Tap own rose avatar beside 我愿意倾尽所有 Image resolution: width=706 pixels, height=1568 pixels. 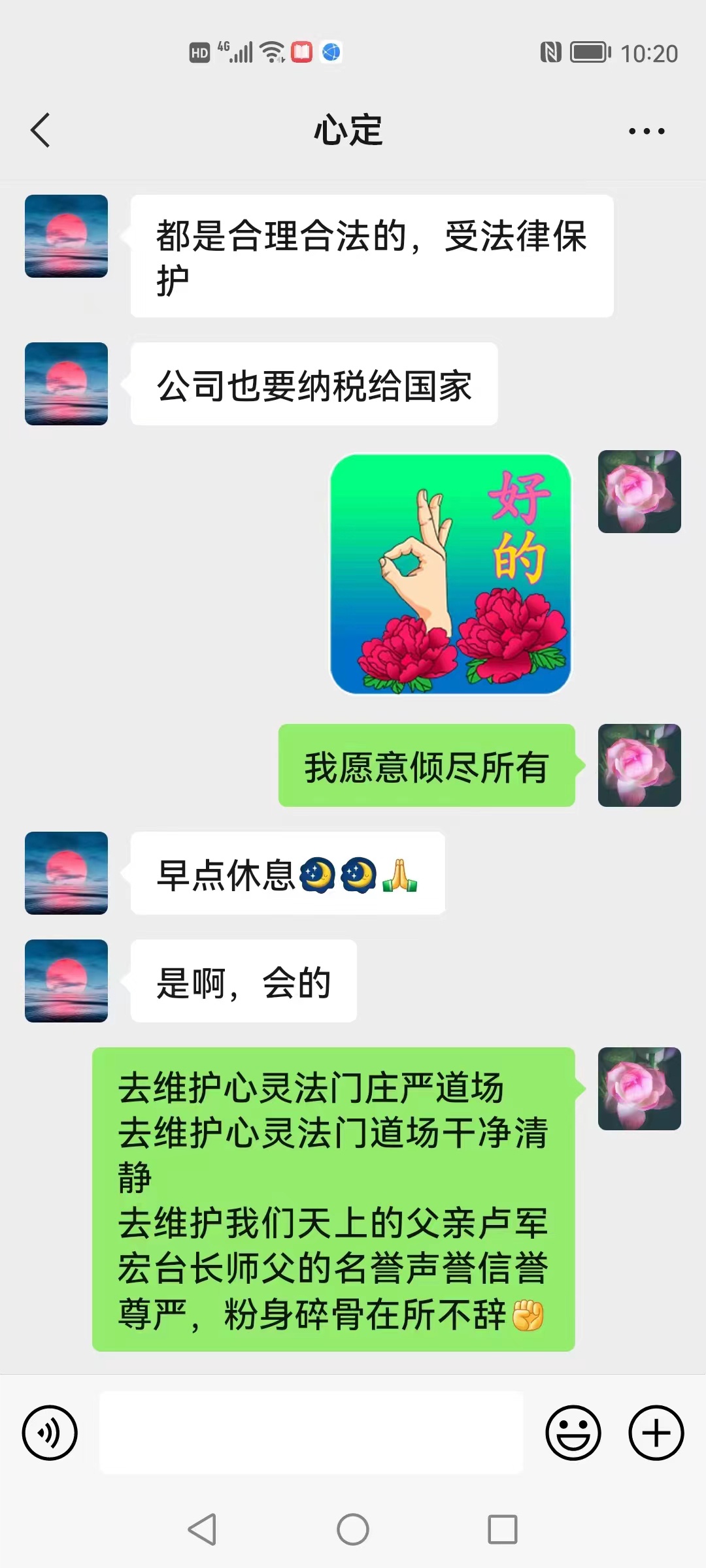point(639,765)
